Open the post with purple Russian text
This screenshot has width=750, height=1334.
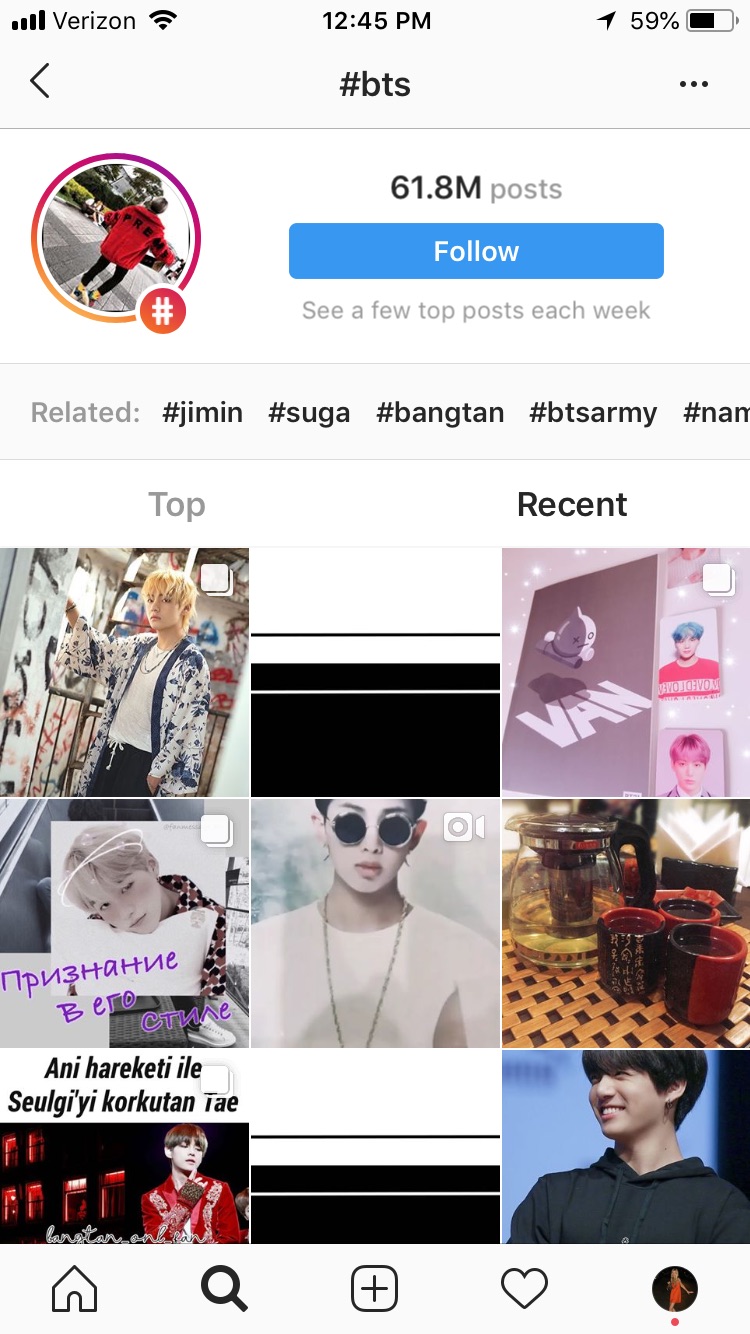[124, 923]
